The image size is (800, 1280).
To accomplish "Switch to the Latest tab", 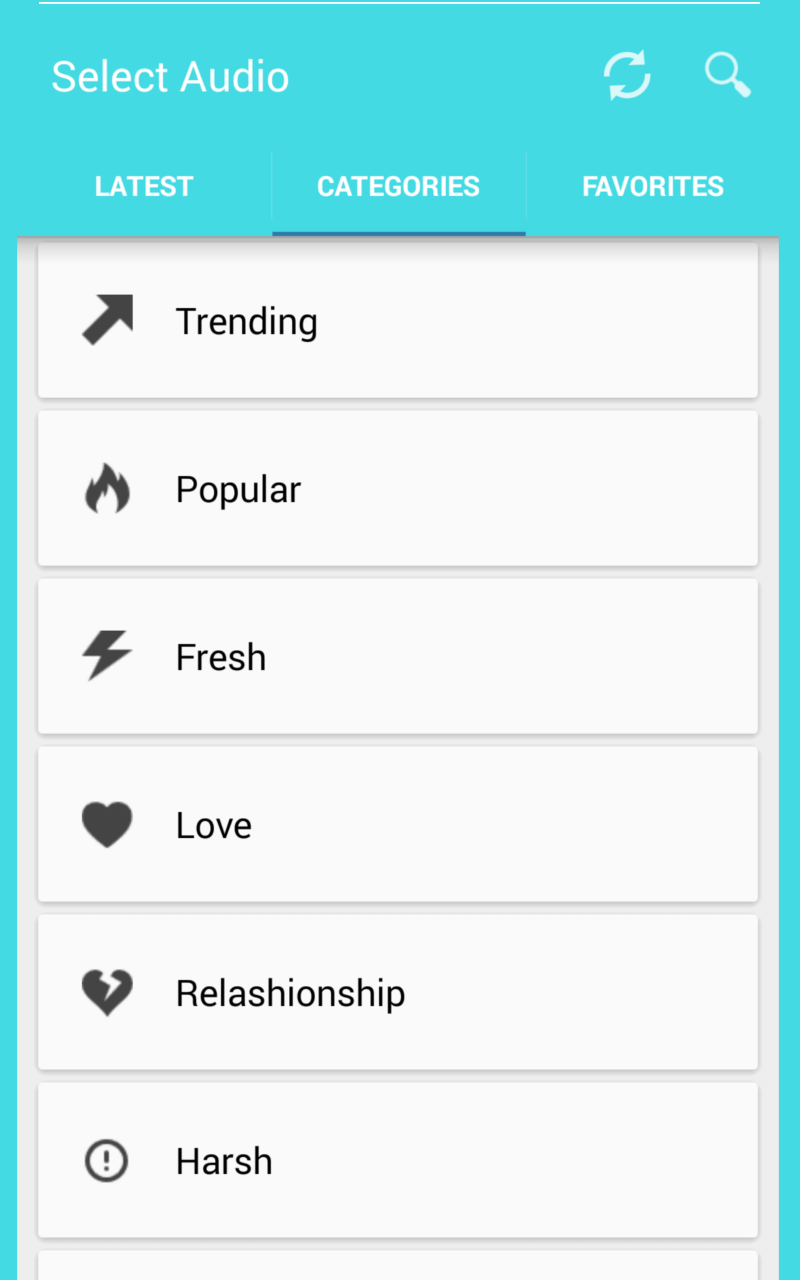I will click(x=144, y=187).
